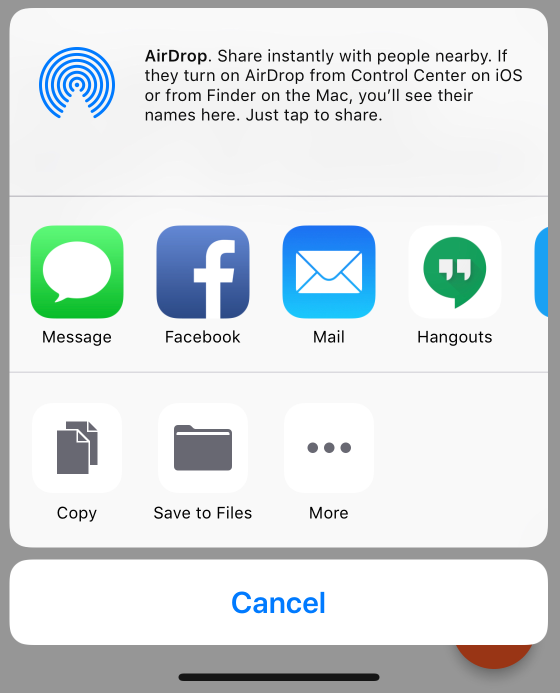The height and width of the screenshot is (693, 560).
Task: Cancel the share sheet
Action: 278,602
